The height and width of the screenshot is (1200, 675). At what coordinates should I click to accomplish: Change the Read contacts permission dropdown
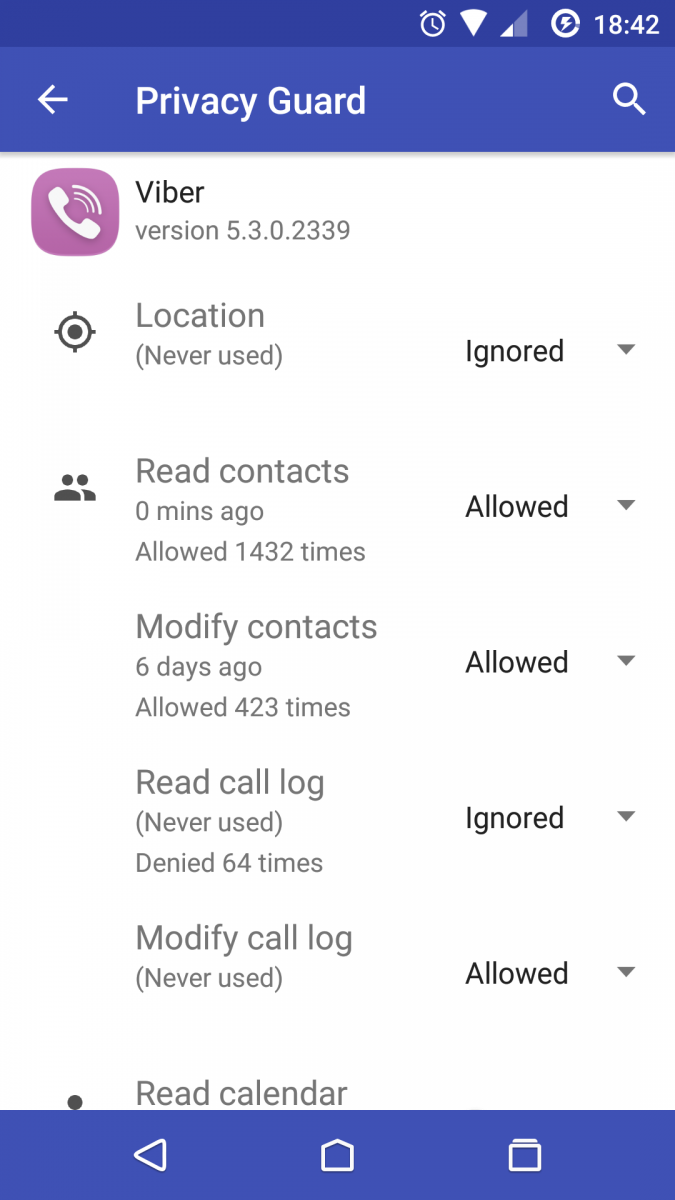pyautogui.click(x=550, y=507)
